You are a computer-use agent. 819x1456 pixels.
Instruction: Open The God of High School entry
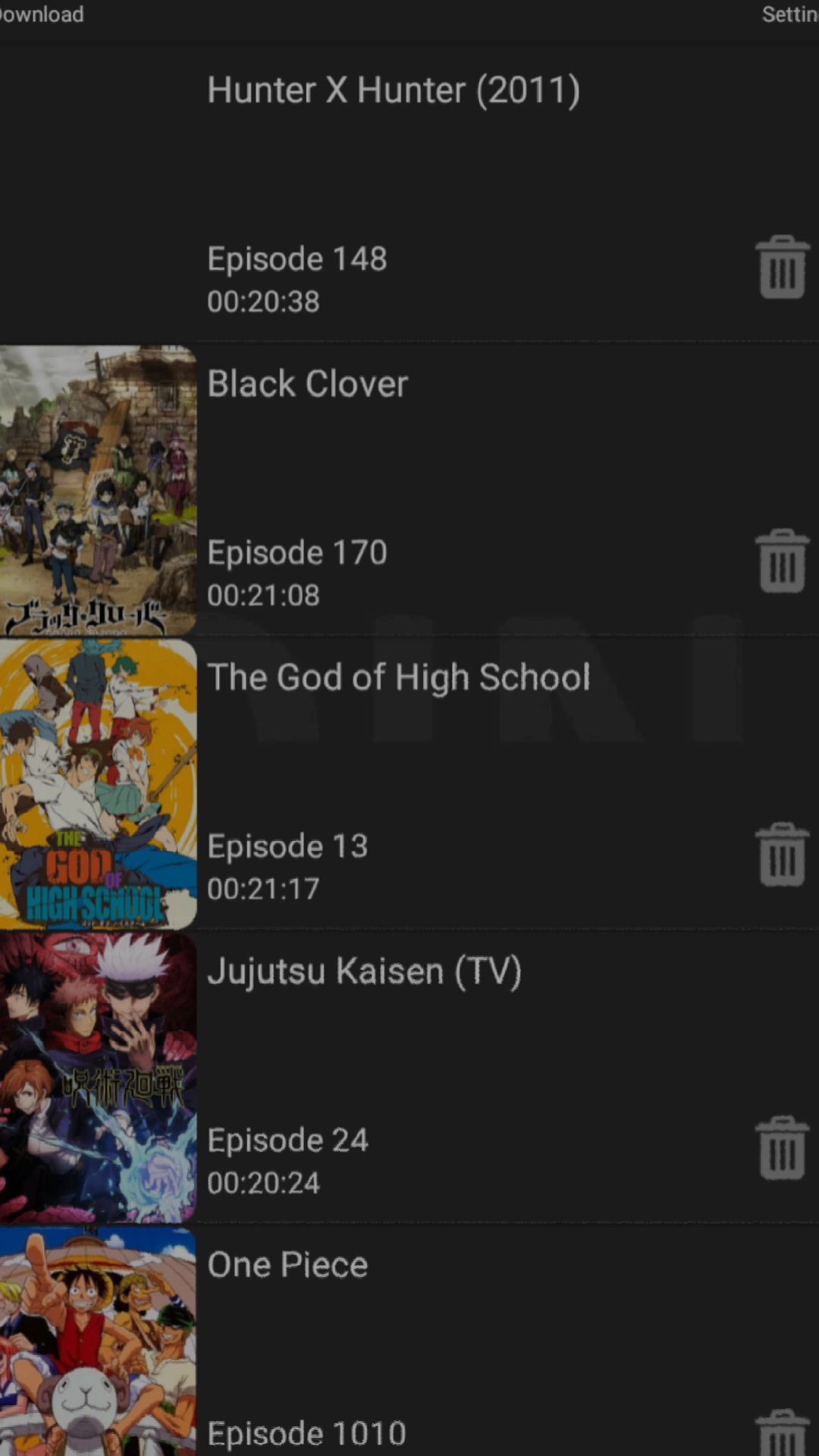pos(409,783)
